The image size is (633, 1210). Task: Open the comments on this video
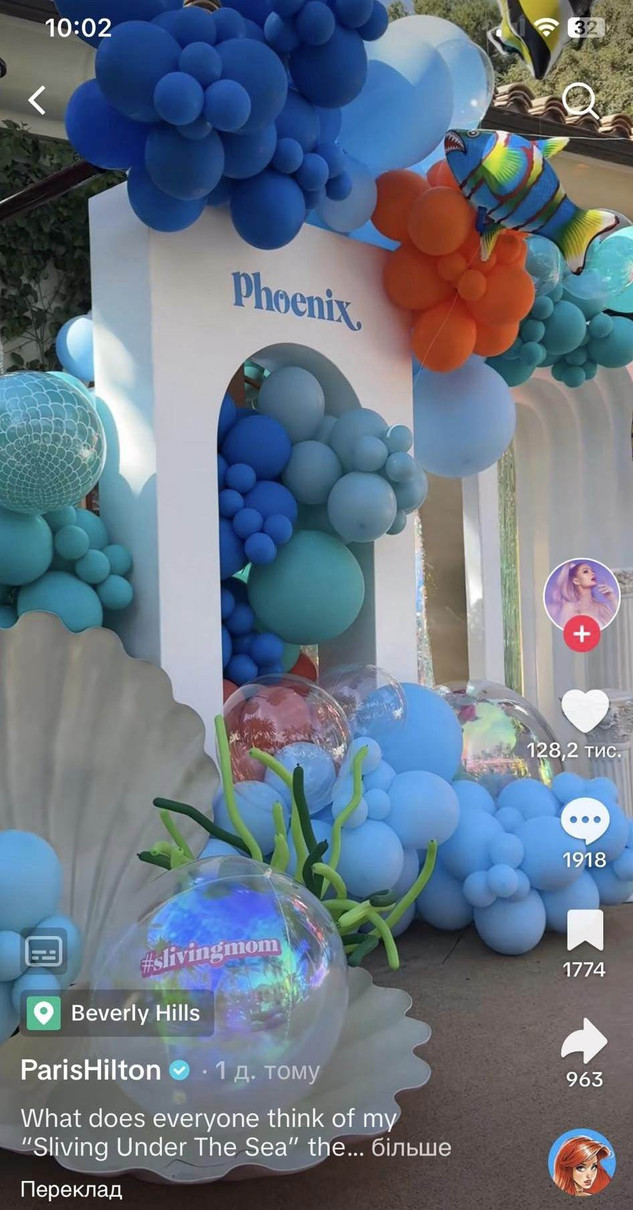pyautogui.click(x=584, y=822)
